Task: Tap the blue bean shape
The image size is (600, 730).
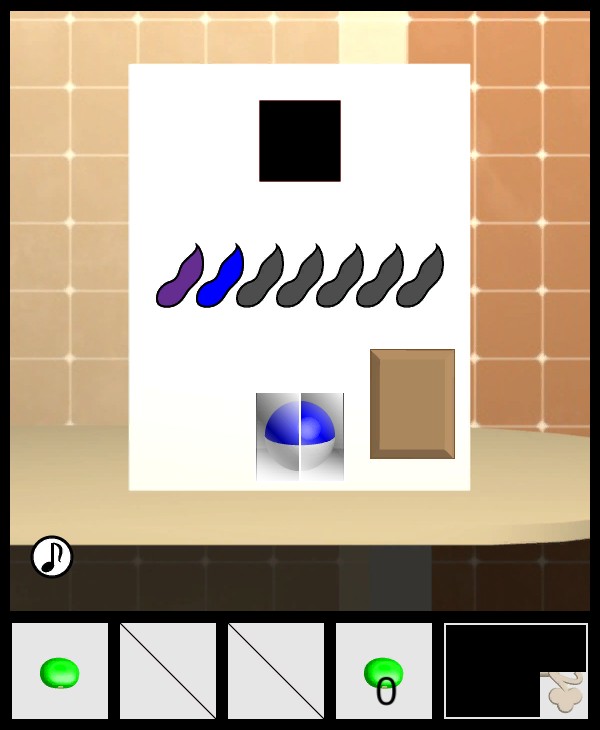Action: (x=220, y=278)
